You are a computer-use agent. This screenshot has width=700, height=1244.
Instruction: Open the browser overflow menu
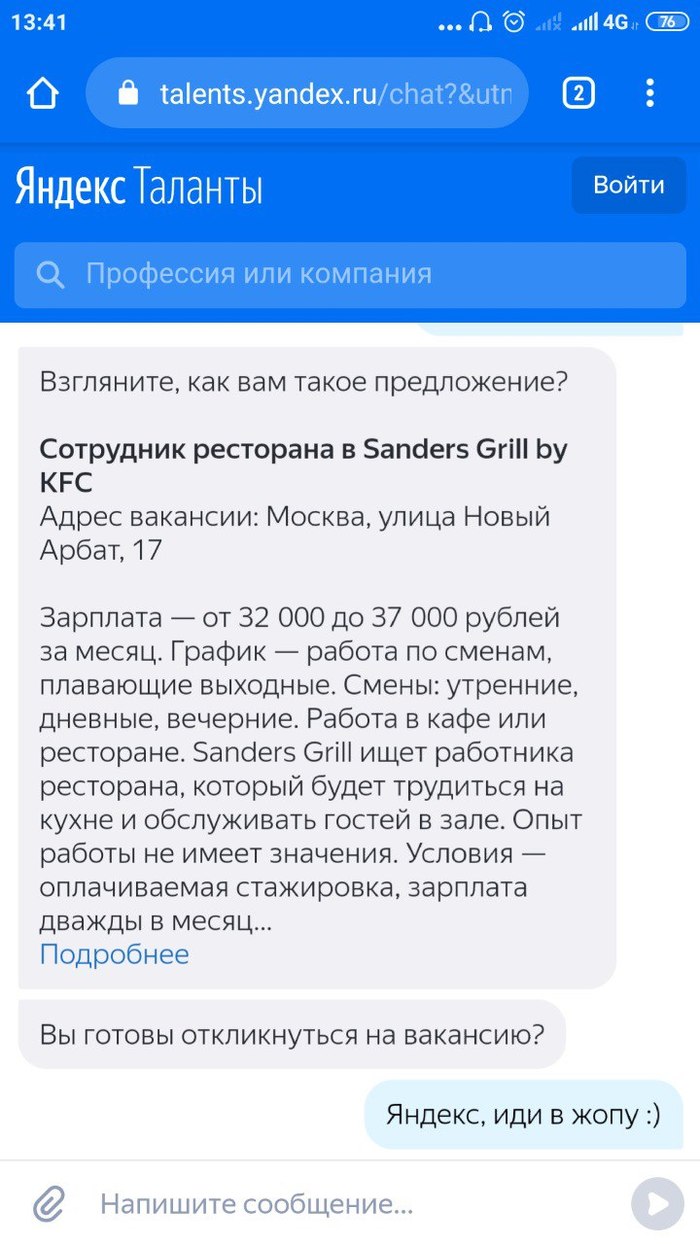tap(650, 93)
